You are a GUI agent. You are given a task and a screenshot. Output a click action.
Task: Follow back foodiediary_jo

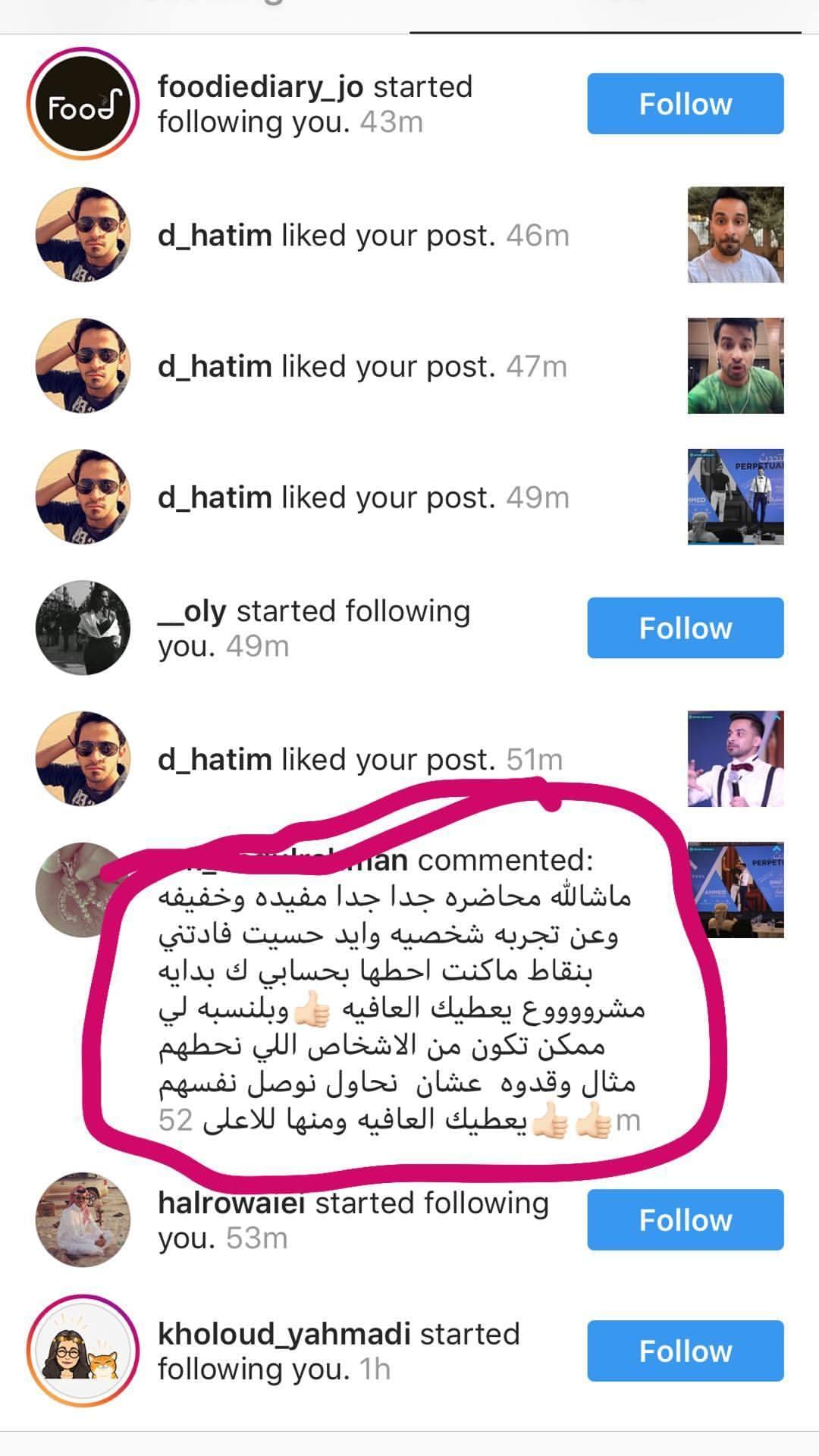[x=685, y=104]
